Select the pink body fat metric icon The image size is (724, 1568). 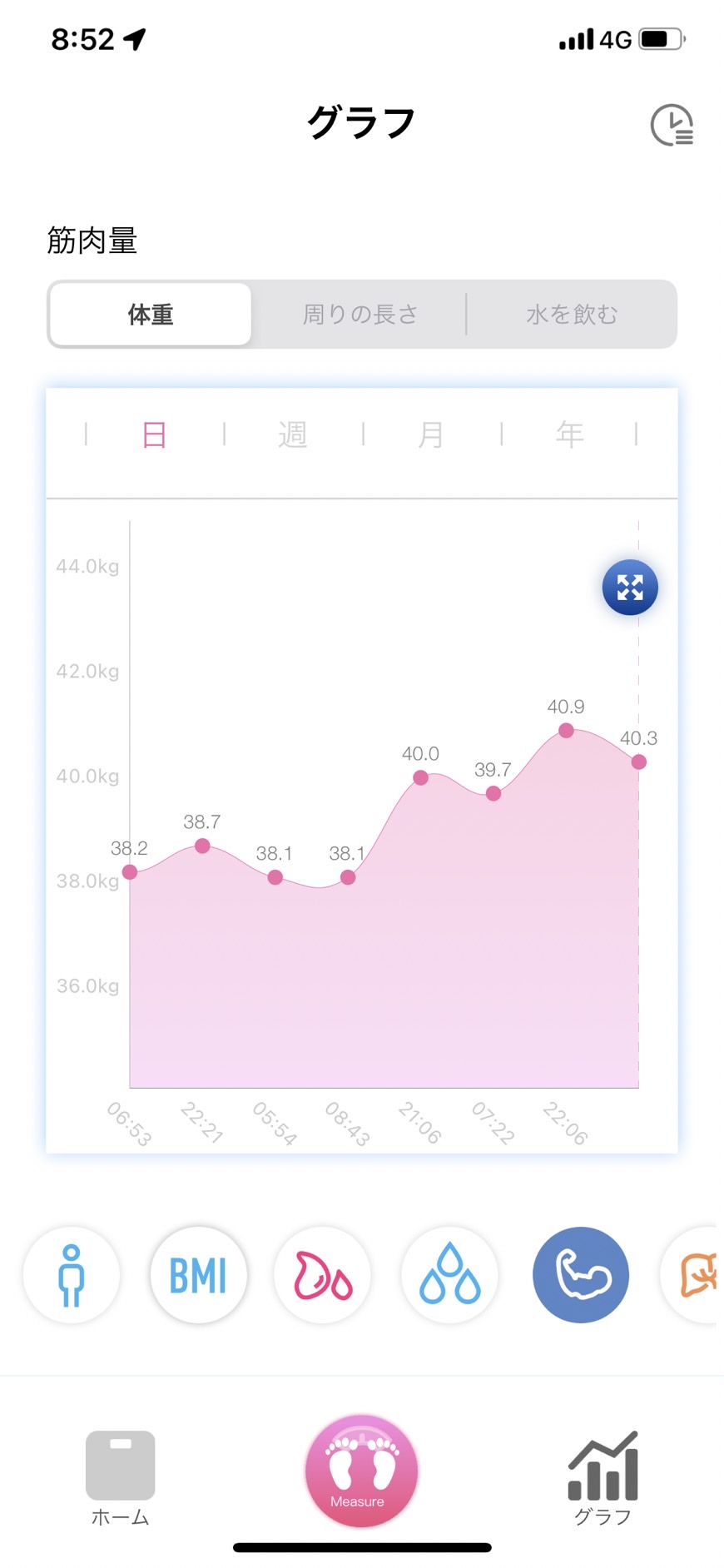coord(323,1275)
